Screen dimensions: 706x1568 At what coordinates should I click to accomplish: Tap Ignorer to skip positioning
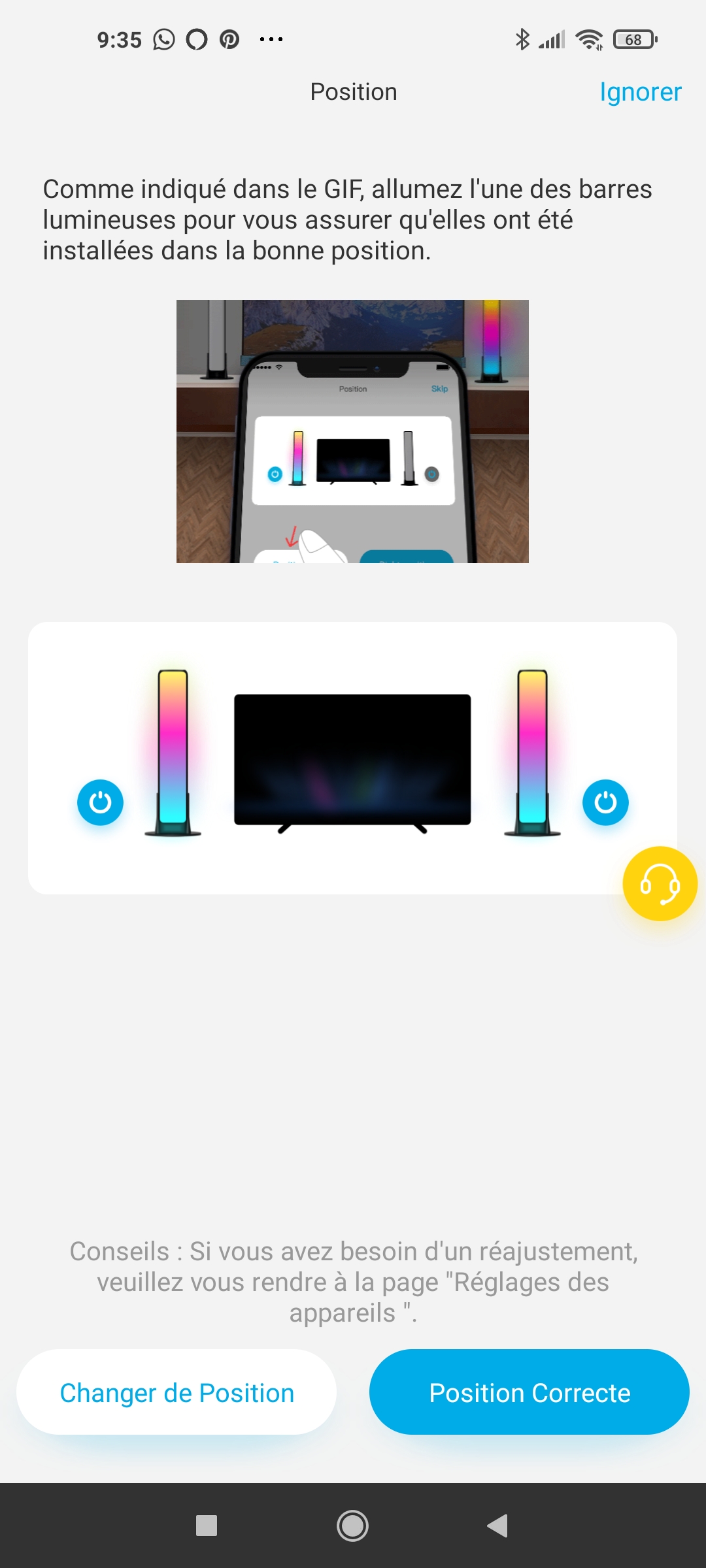coord(640,92)
